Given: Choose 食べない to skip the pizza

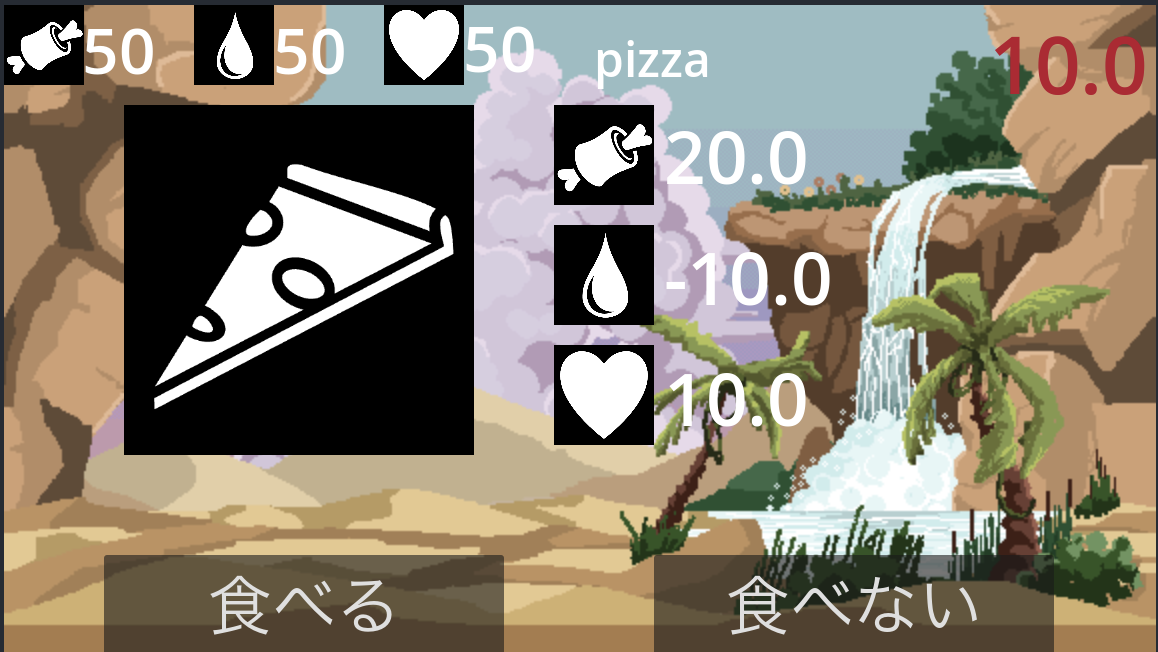Looking at the screenshot, I should tap(853, 604).
